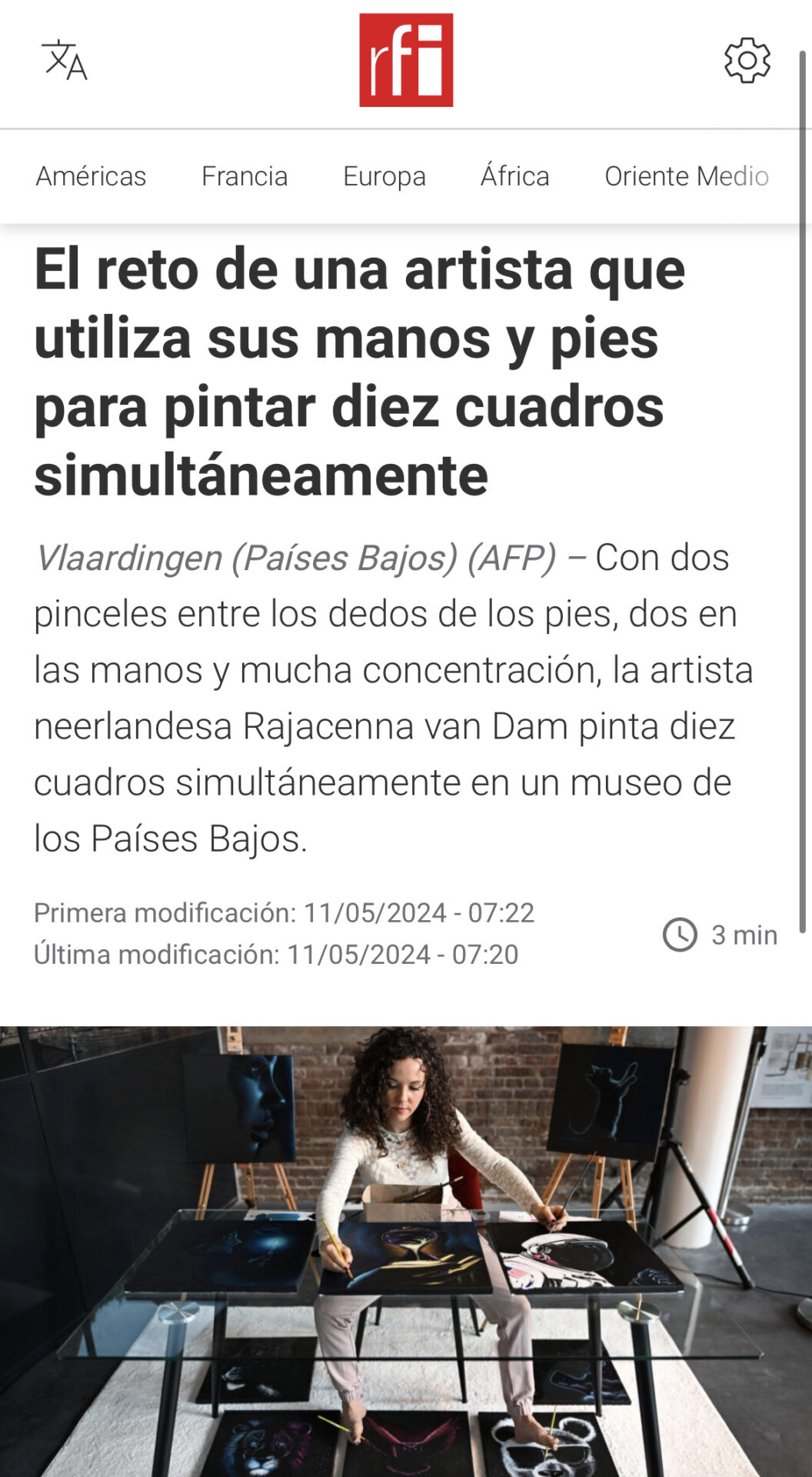Switch to Oriente Medio tab

click(687, 176)
